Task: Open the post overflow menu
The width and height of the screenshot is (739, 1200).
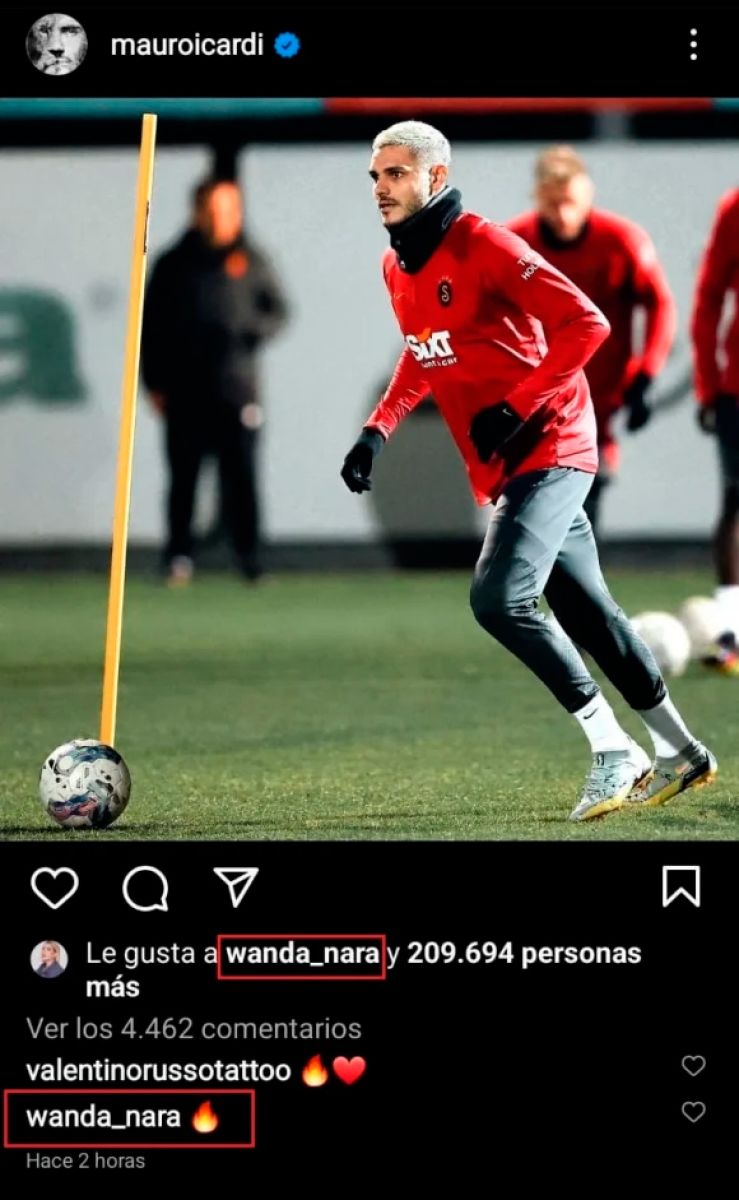Action: tap(693, 44)
